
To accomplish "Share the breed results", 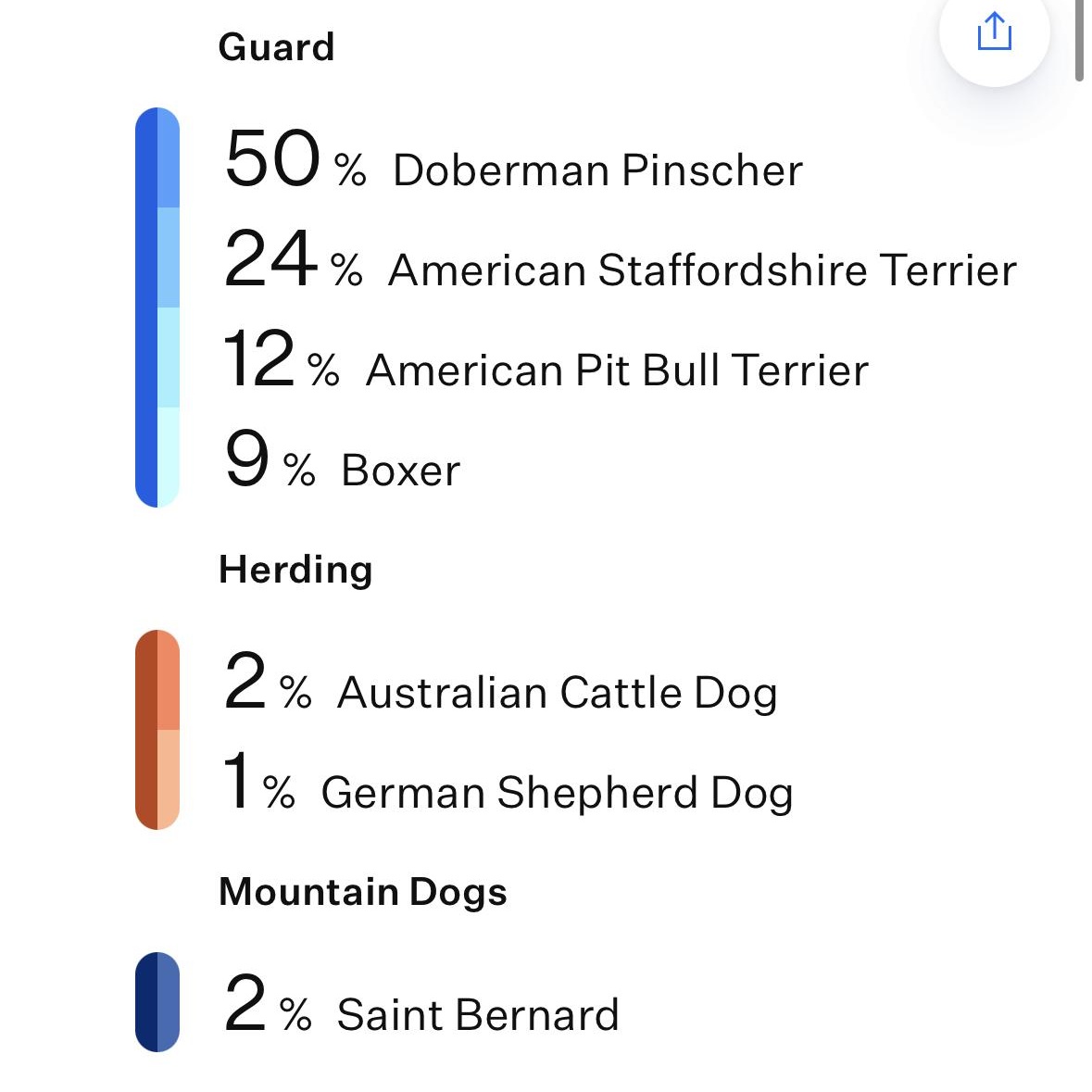I will [x=994, y=33].
